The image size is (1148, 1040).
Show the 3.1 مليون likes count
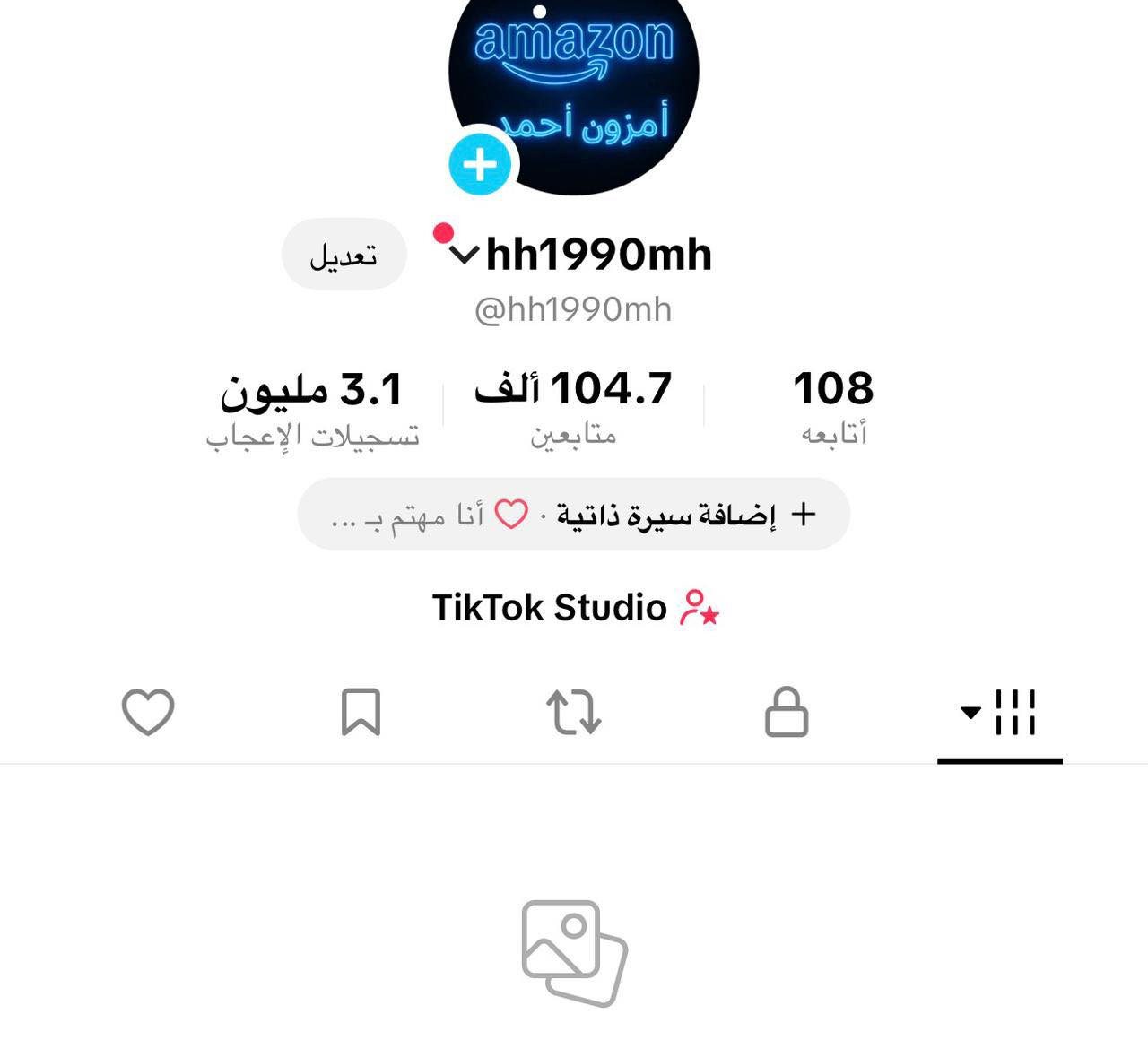(312, 406)
